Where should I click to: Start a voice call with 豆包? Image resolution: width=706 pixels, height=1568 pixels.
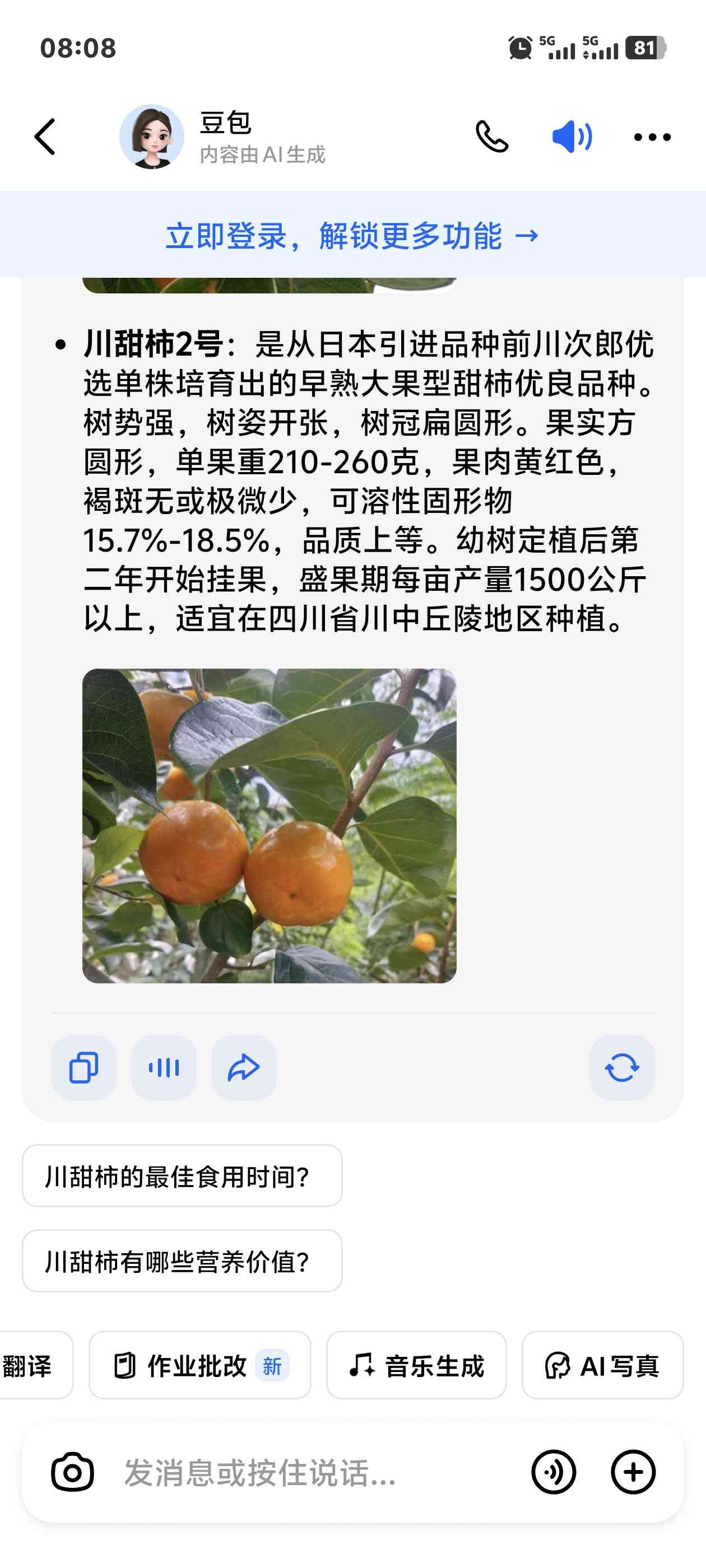click(x=491, y=137)
